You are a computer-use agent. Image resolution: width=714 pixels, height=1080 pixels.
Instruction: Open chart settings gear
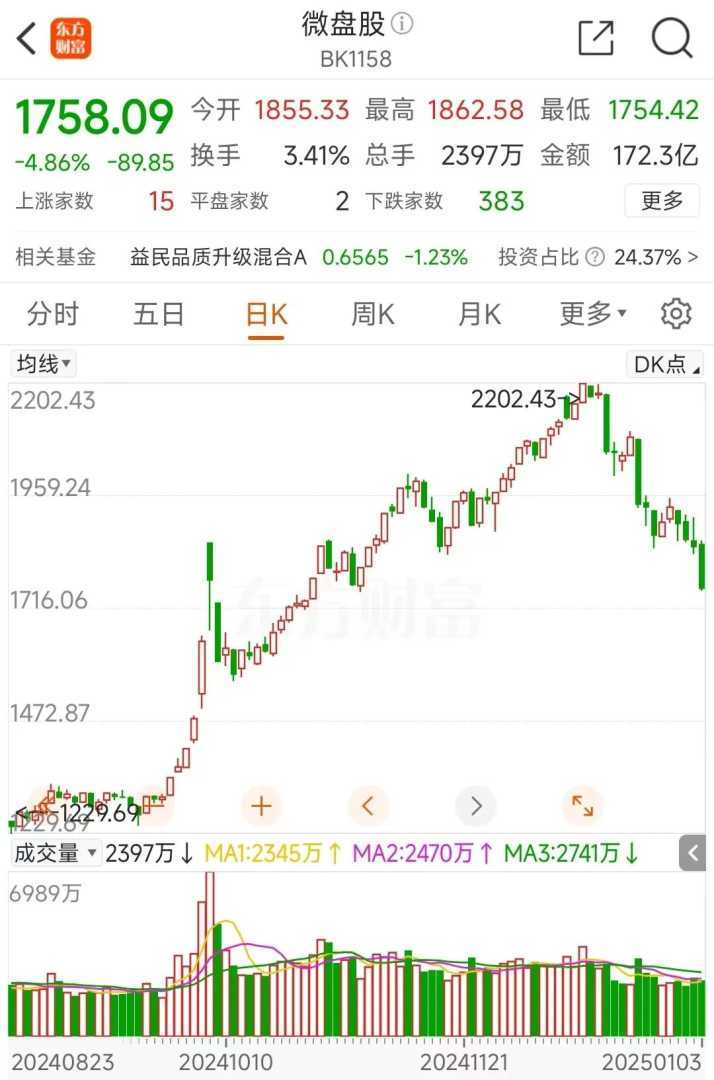676,314
